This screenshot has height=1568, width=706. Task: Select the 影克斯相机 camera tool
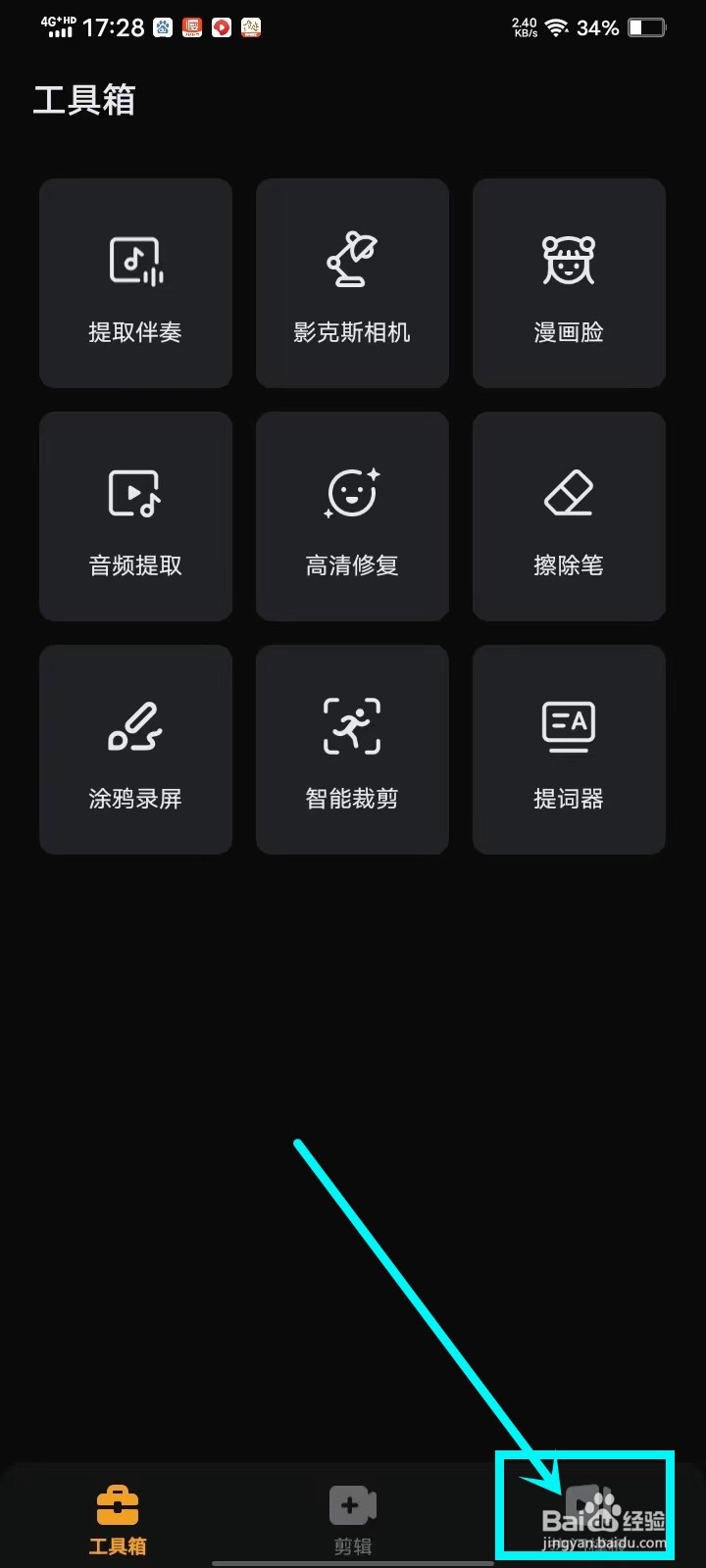point(352,283)
